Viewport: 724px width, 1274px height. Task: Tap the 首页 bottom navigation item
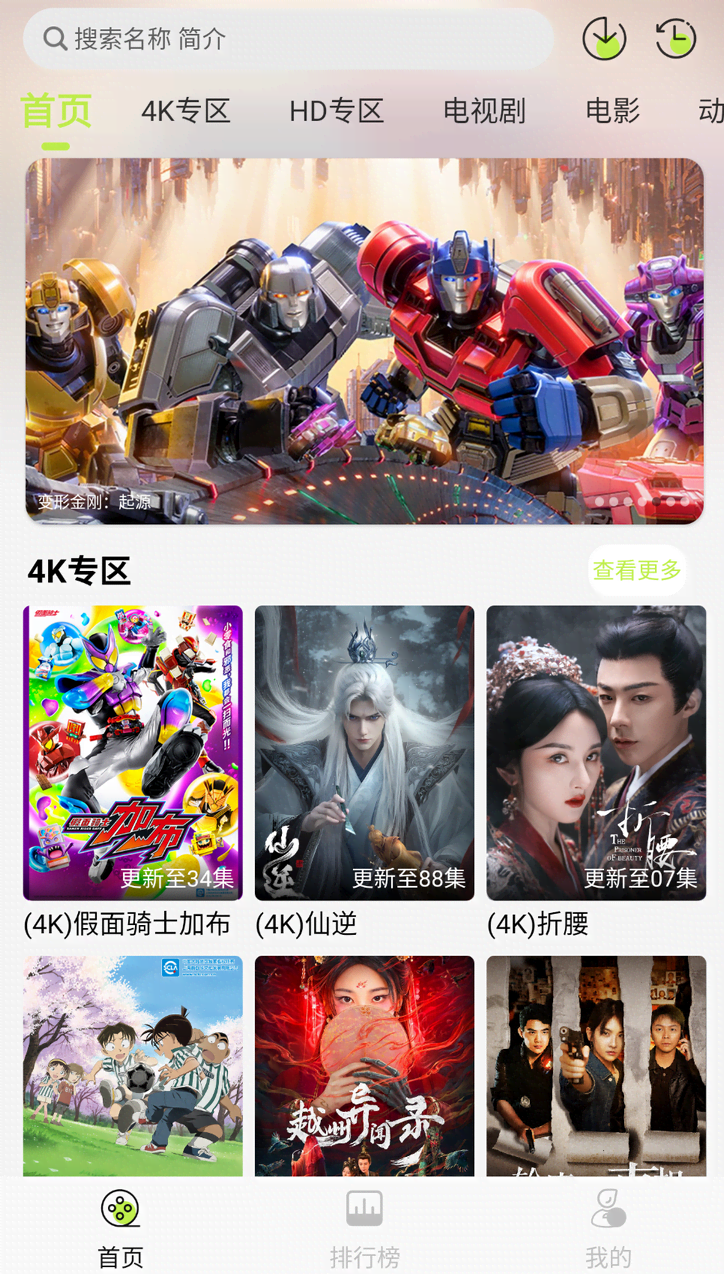tap(120, 1228)
